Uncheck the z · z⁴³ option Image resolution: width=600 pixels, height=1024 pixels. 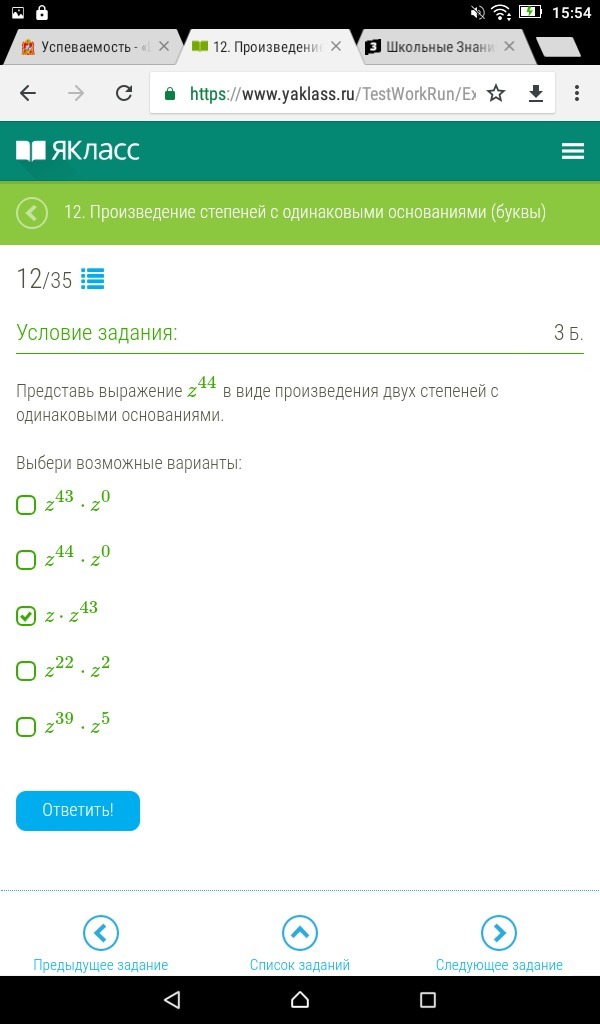(x=25, y=616)
